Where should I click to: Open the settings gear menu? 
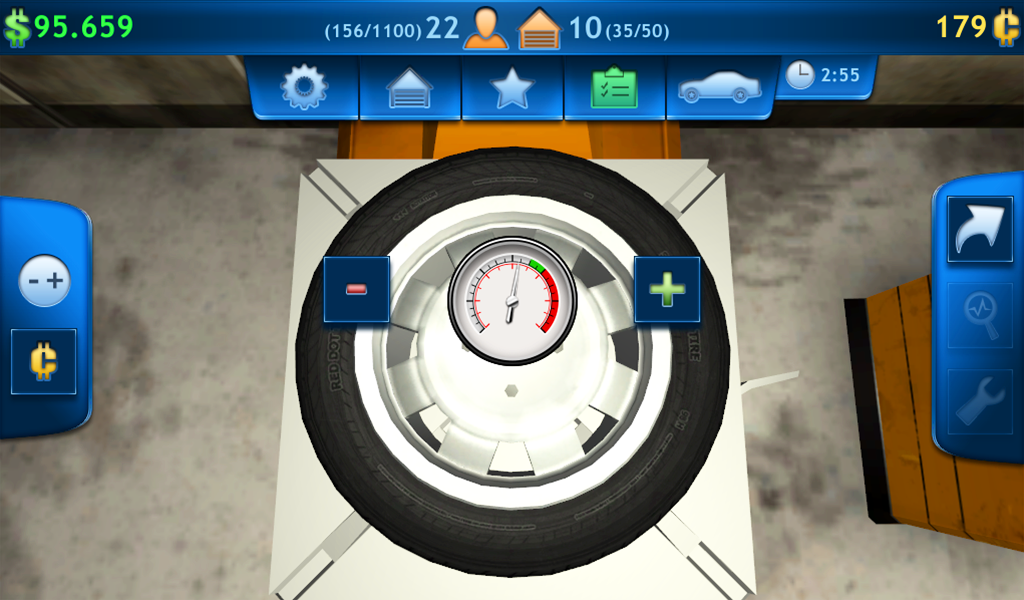pos(304,89)
